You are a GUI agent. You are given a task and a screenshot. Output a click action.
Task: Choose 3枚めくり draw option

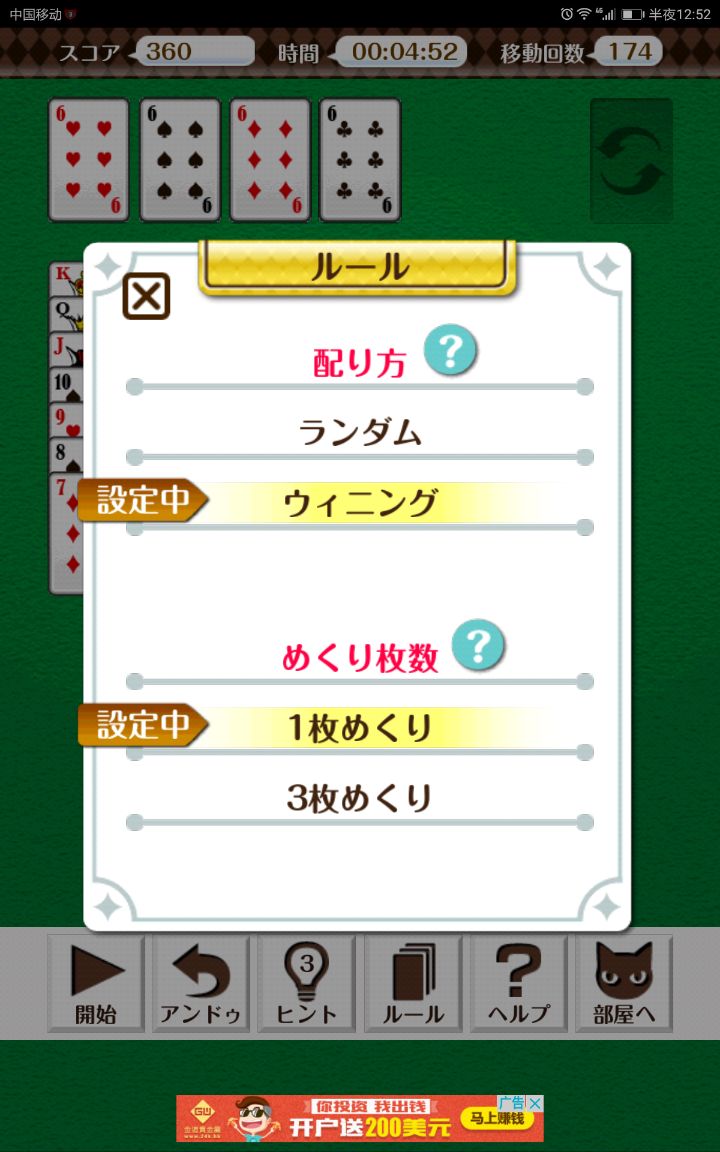point(360,798)
